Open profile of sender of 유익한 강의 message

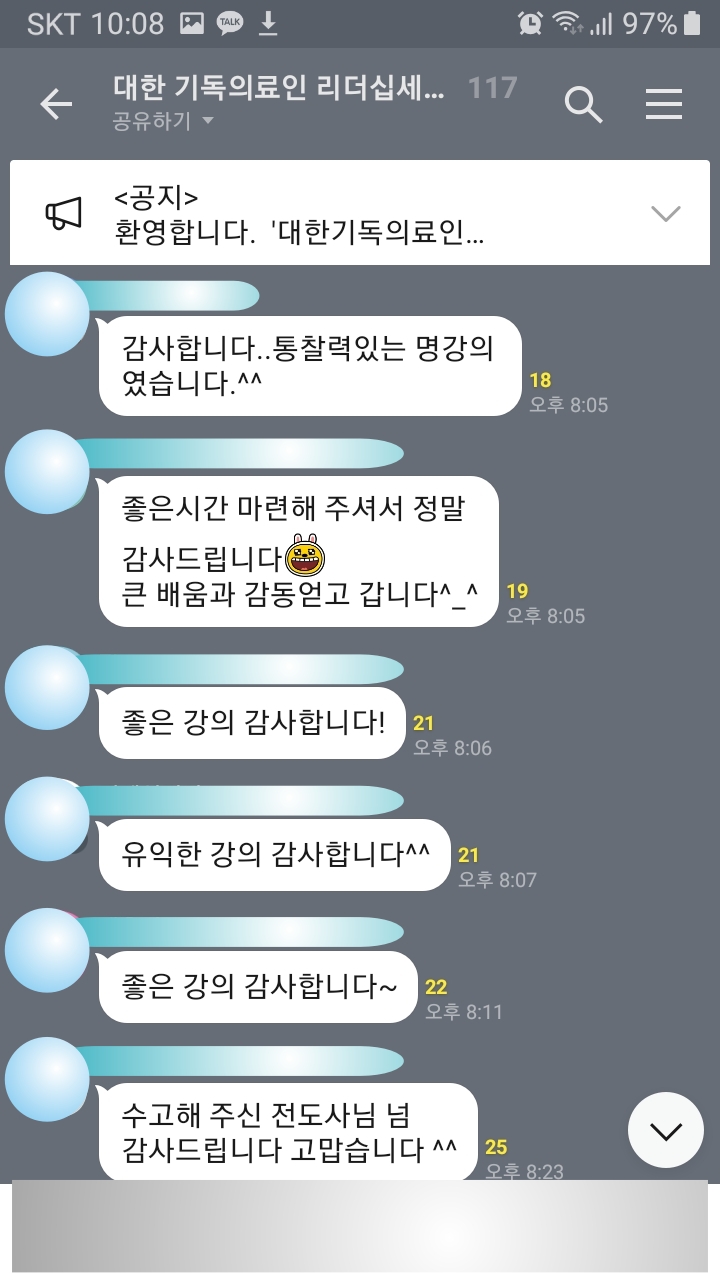48,818
